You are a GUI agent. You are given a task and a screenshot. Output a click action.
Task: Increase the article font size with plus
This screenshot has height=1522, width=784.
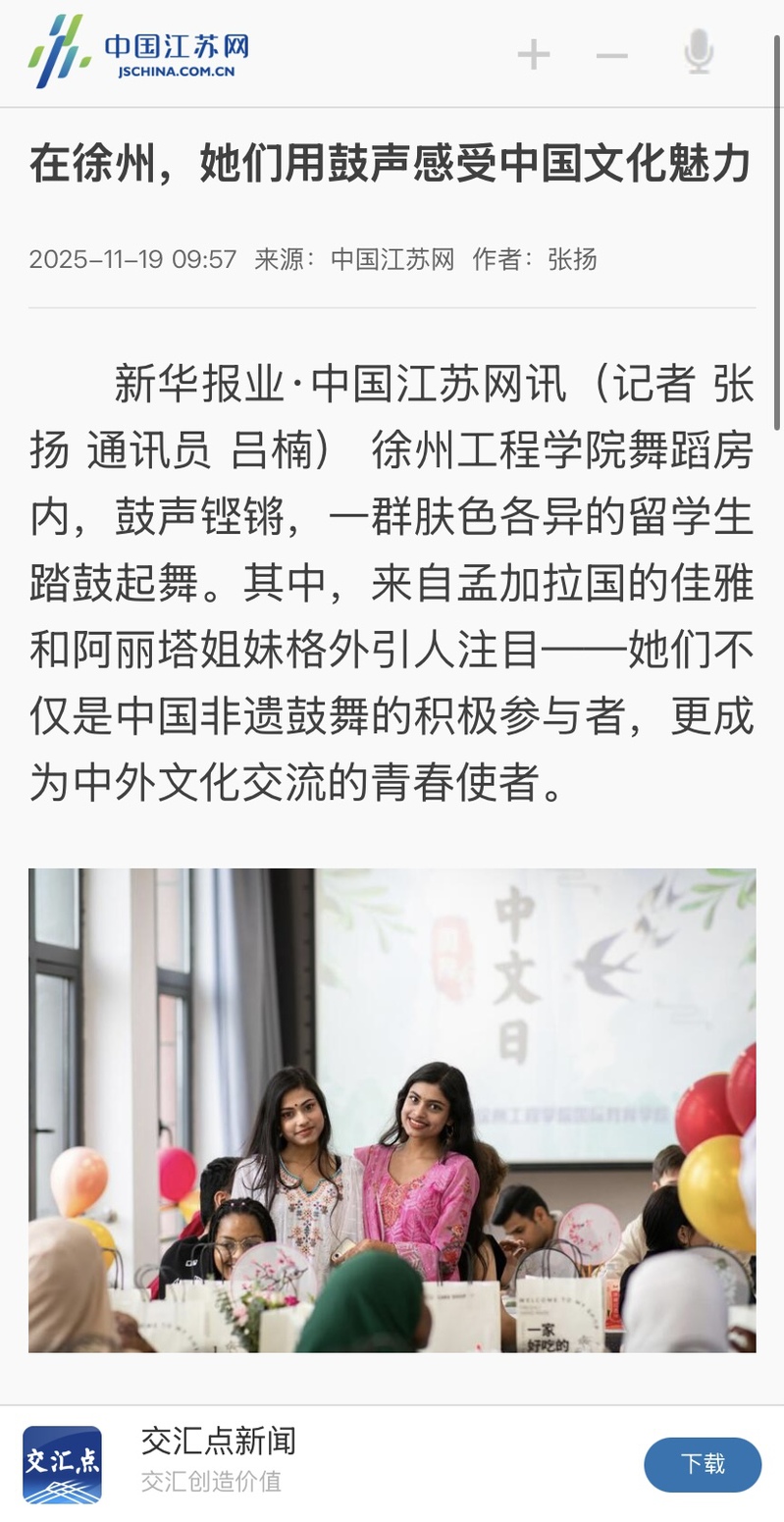point(533,55)
